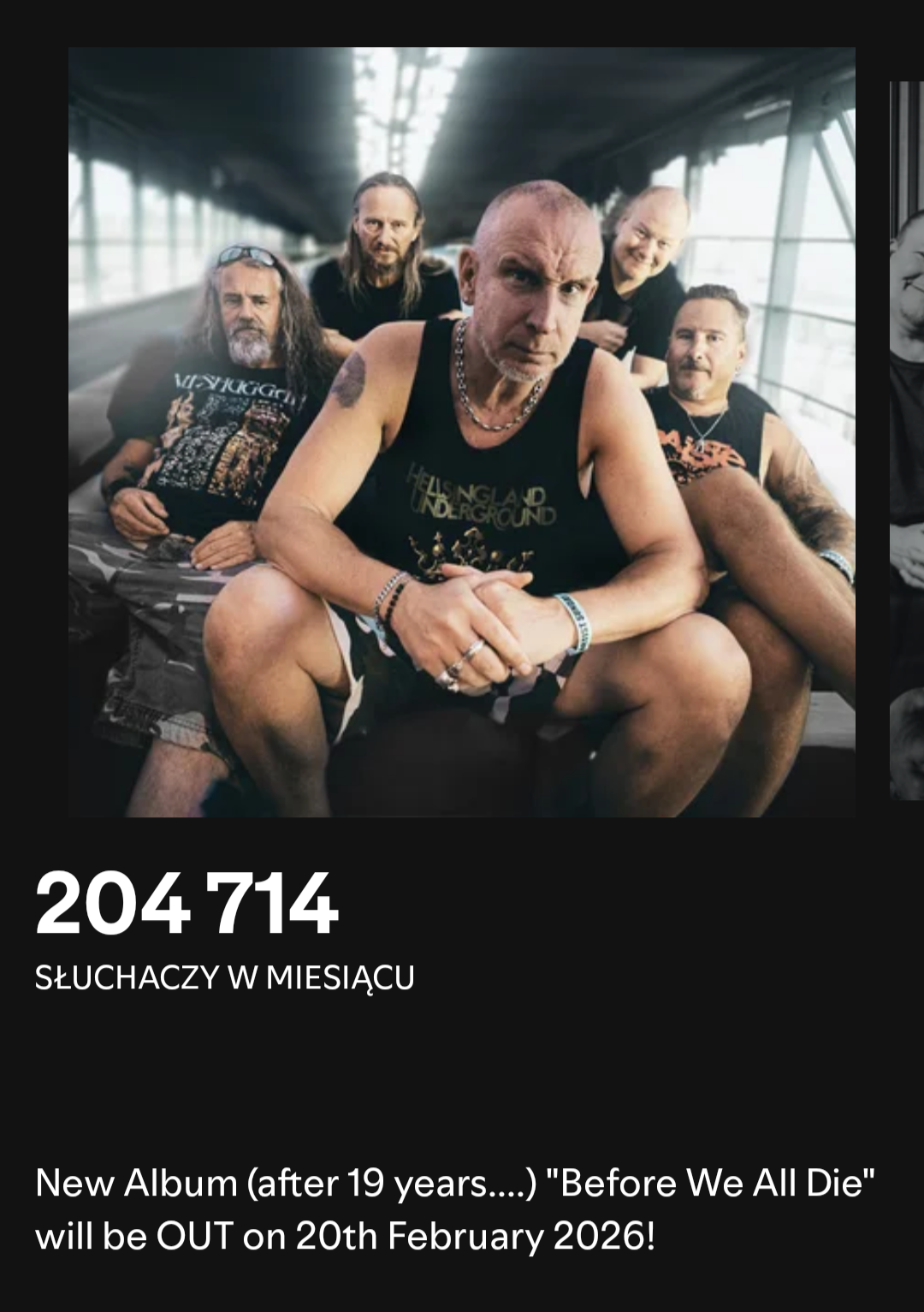Open the band group photo
This screenshot has width=924, height=1312.
coord(462,432)
